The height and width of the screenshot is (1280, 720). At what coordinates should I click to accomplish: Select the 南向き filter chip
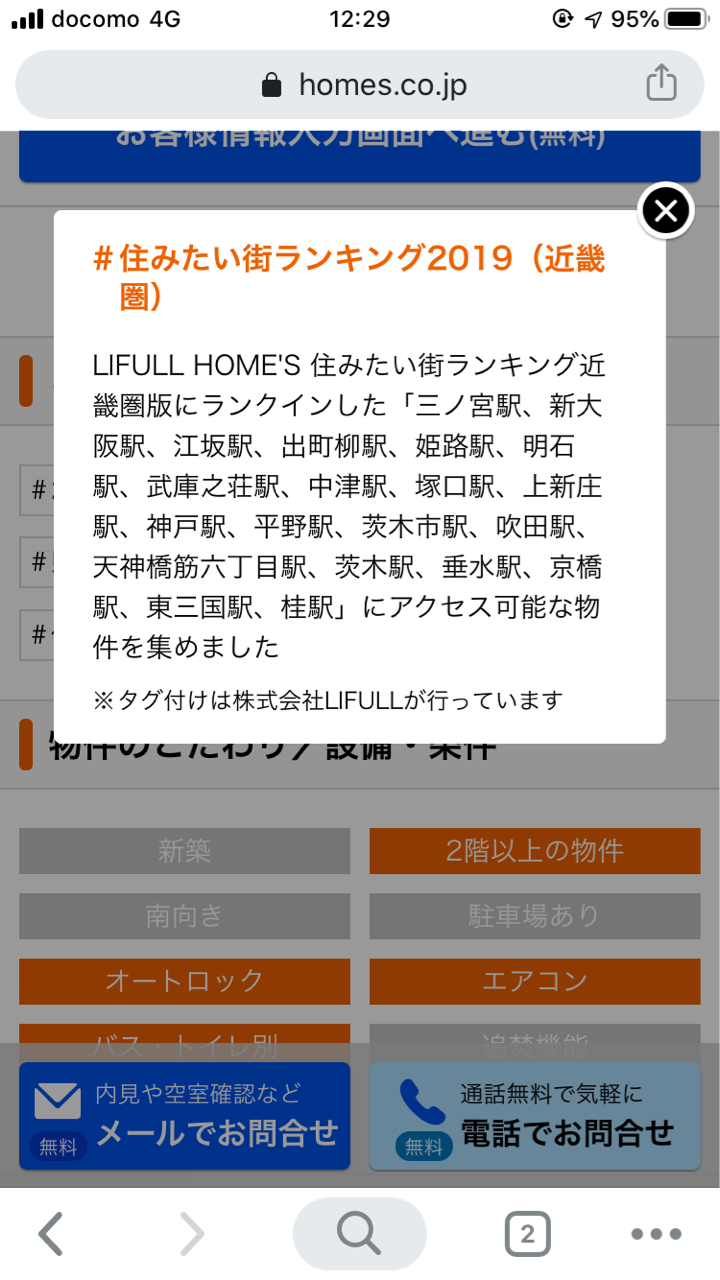(x=184, y=916)
